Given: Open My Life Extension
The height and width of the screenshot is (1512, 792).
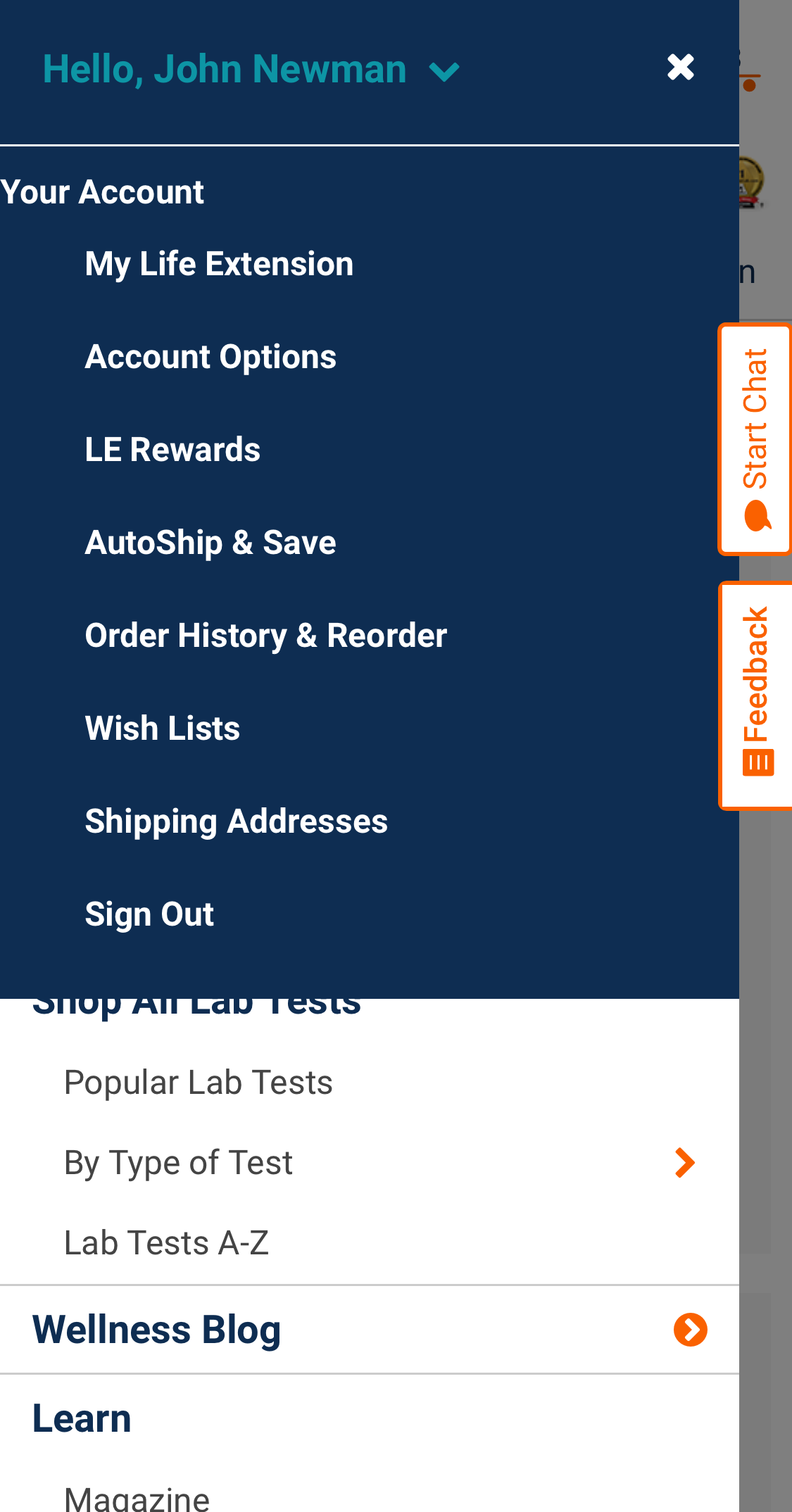Looking at the screenshot, I should point(218,264).
